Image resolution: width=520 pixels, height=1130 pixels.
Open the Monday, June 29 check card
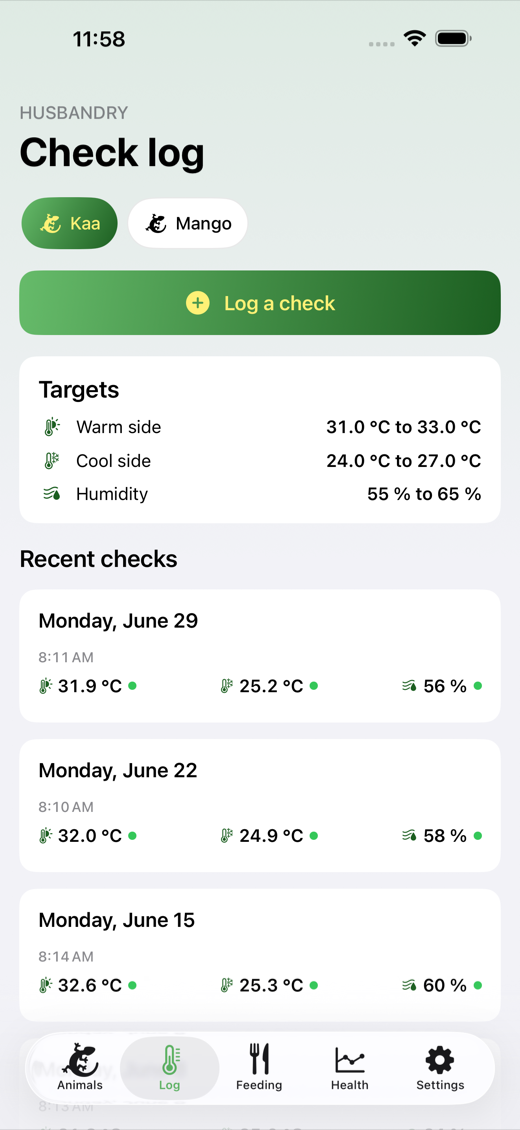pos(260,656)
